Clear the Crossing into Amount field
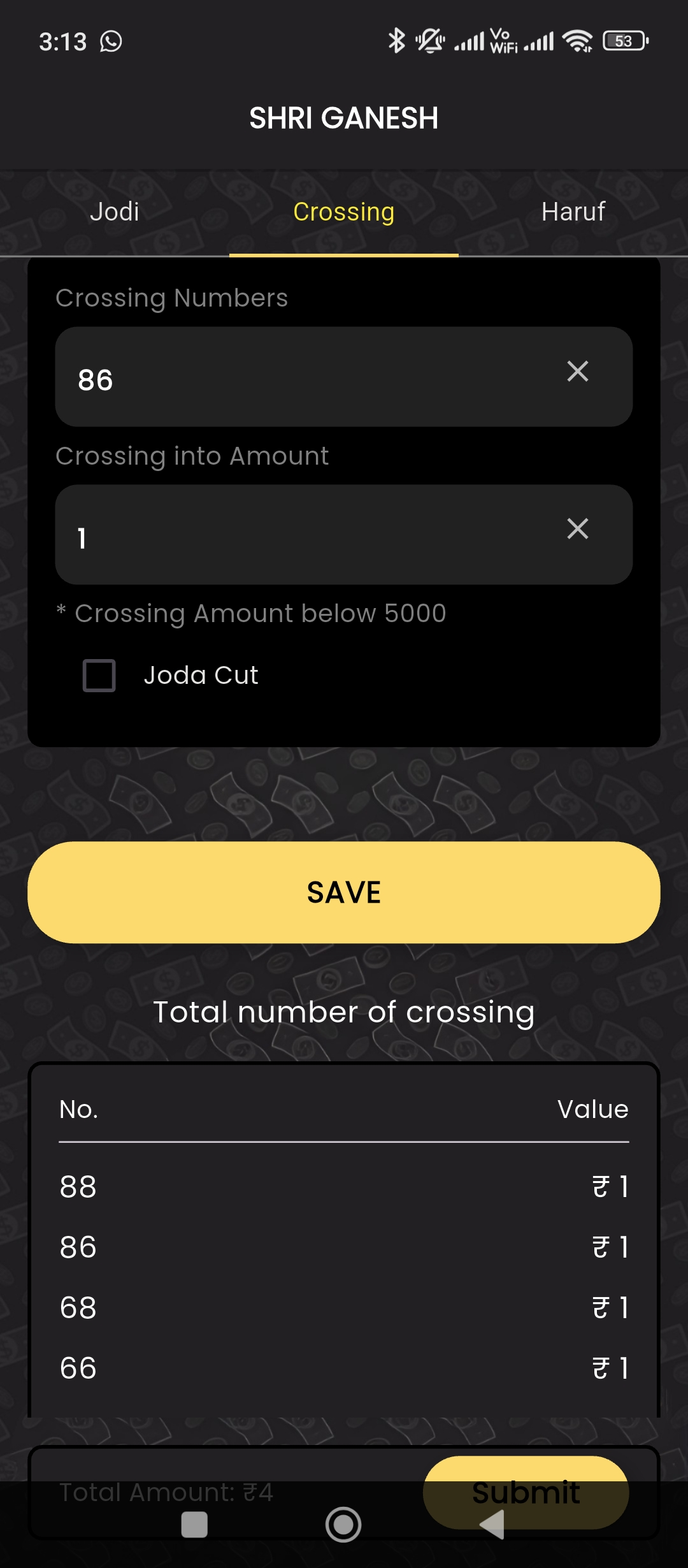Image resolution: width=688 pixels, height=1568 pixels. pos(577,528)
